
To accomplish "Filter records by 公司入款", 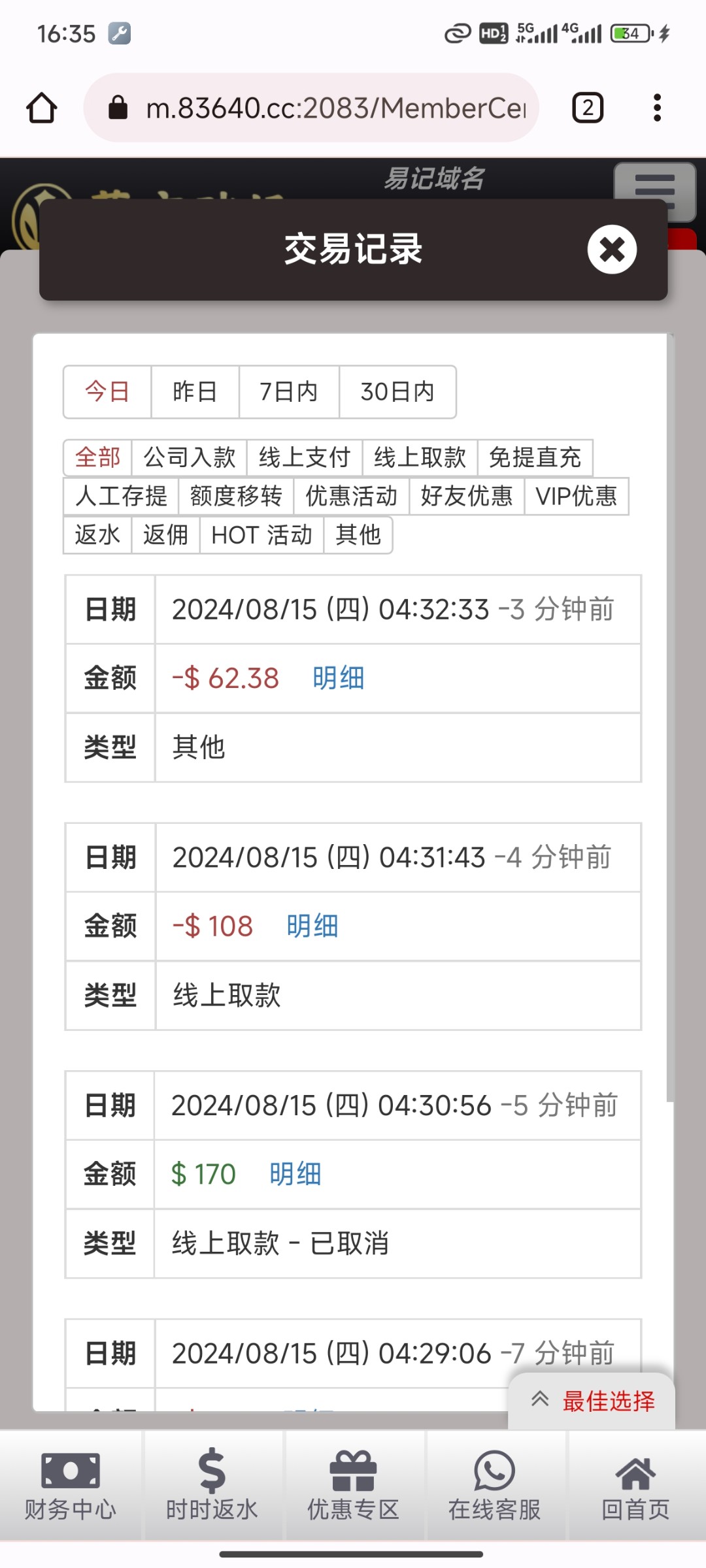I will (x=190, y=457).
